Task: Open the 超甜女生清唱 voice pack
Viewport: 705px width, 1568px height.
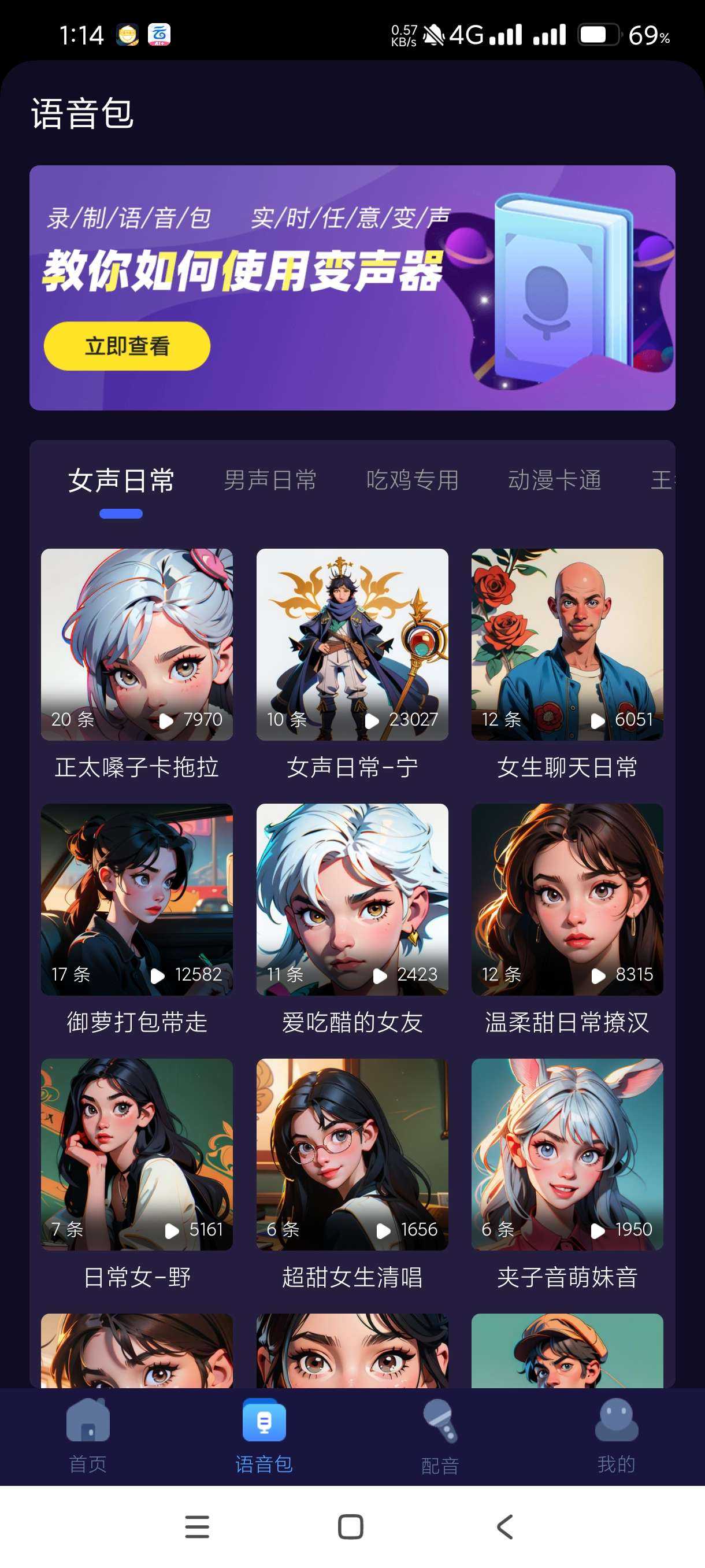Action: (x=352, y=1155)
